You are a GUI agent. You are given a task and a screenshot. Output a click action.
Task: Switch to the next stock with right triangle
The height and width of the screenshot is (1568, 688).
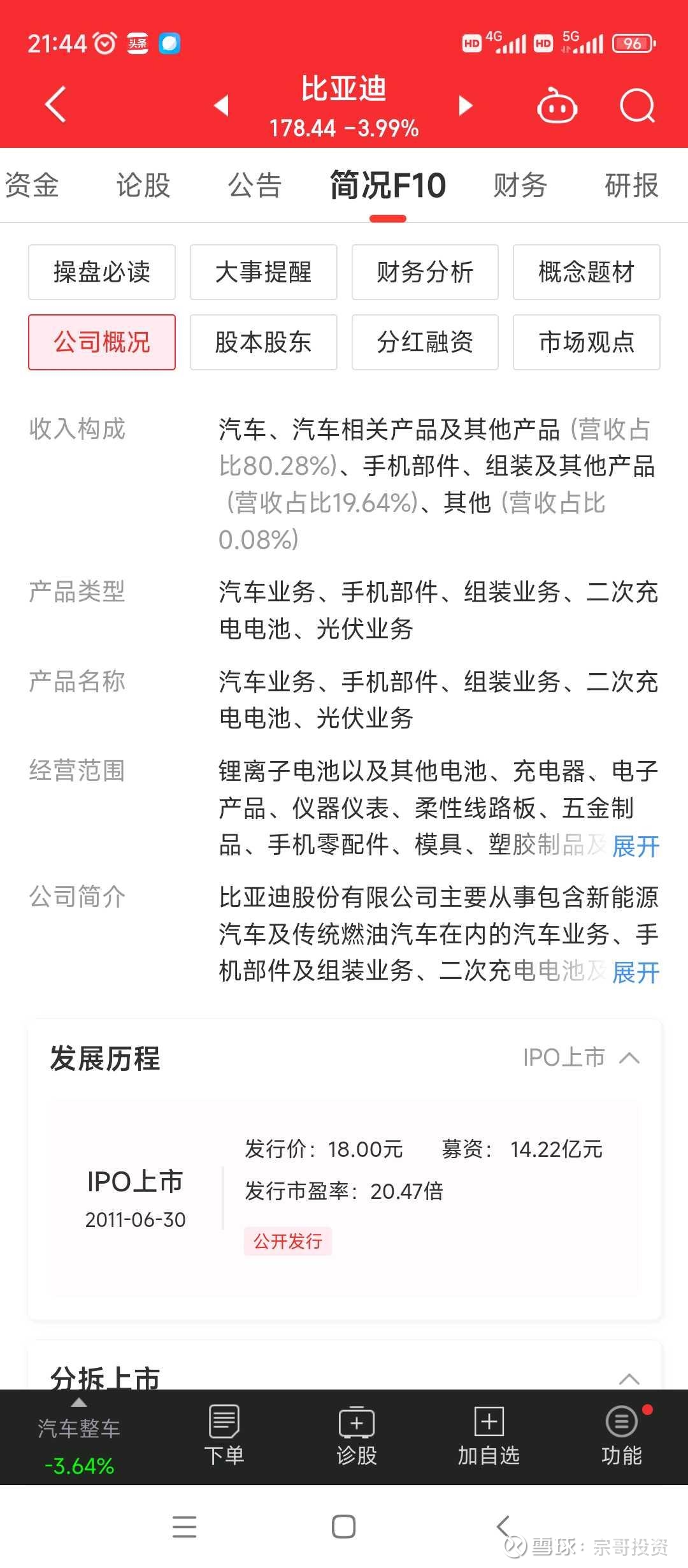coord(466,105)
